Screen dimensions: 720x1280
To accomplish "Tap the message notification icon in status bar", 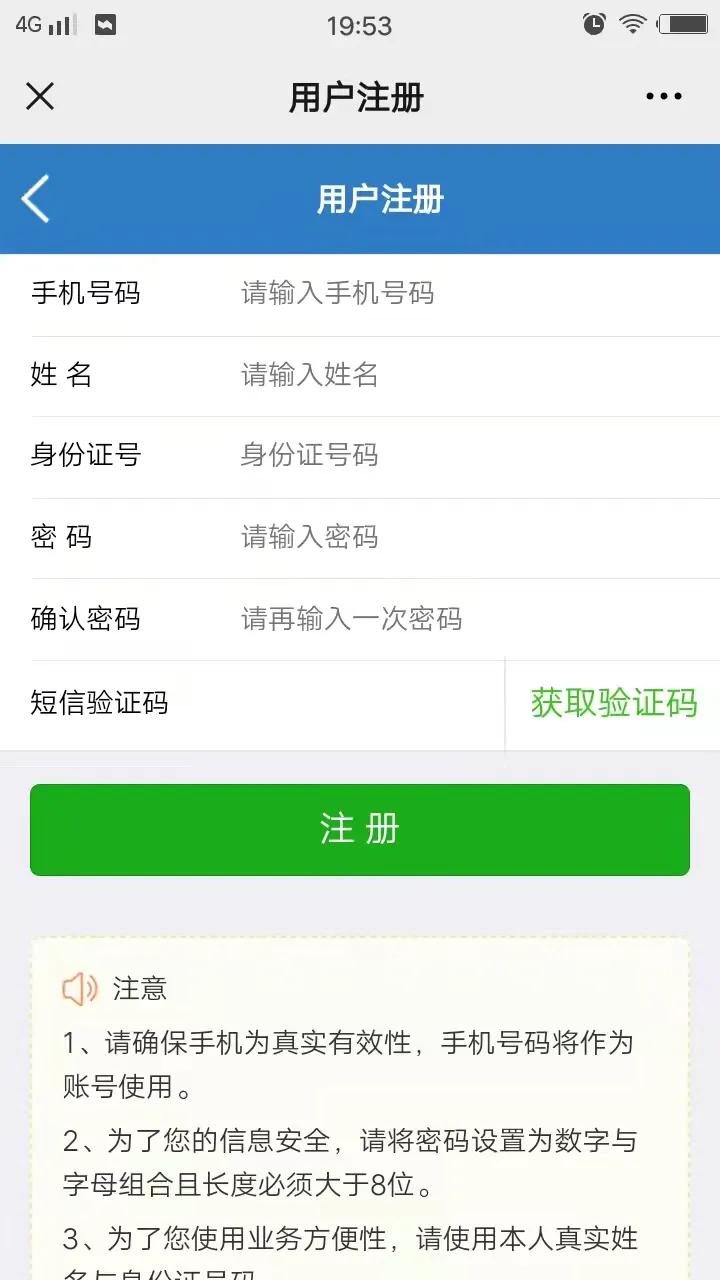I will (103, 22).
